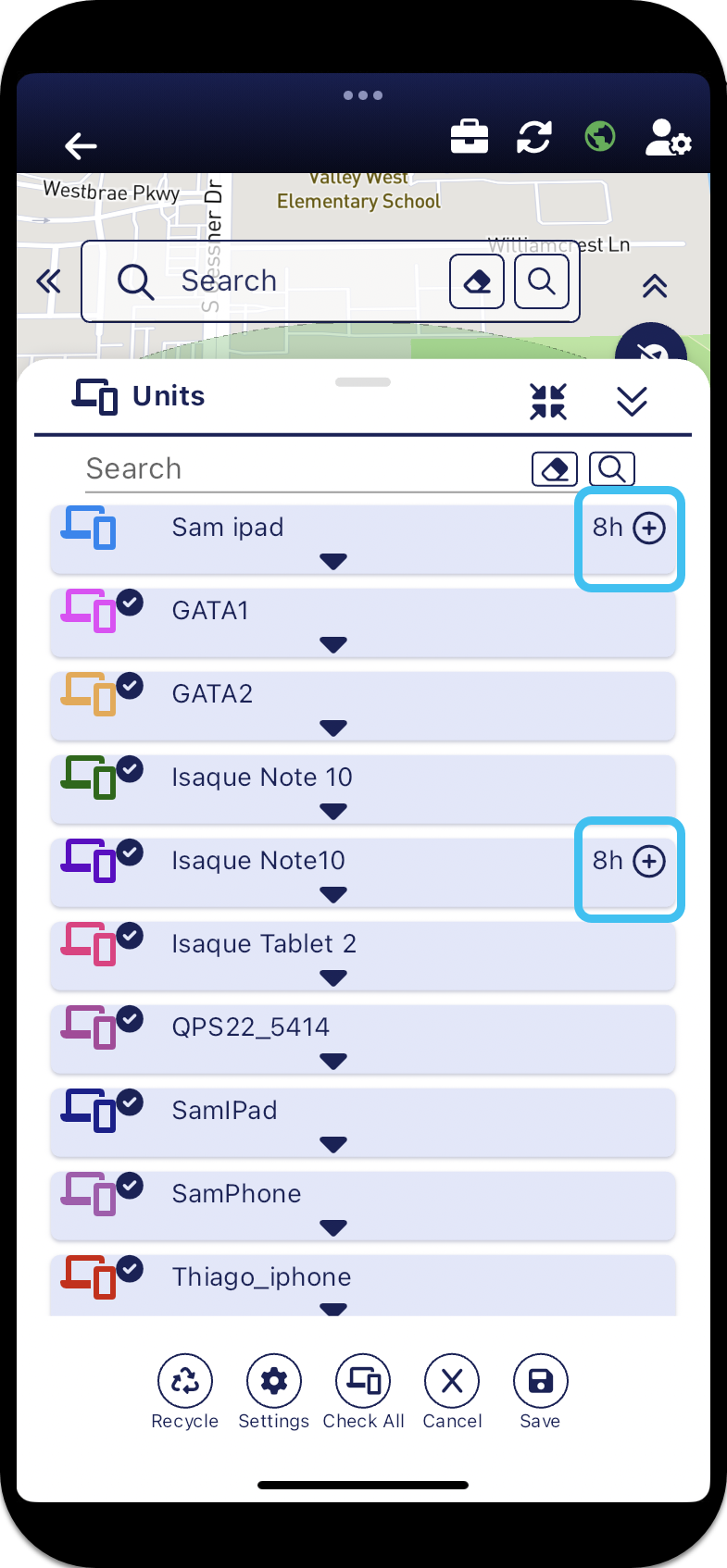Save the unit selection

(x=540, y=1381)
